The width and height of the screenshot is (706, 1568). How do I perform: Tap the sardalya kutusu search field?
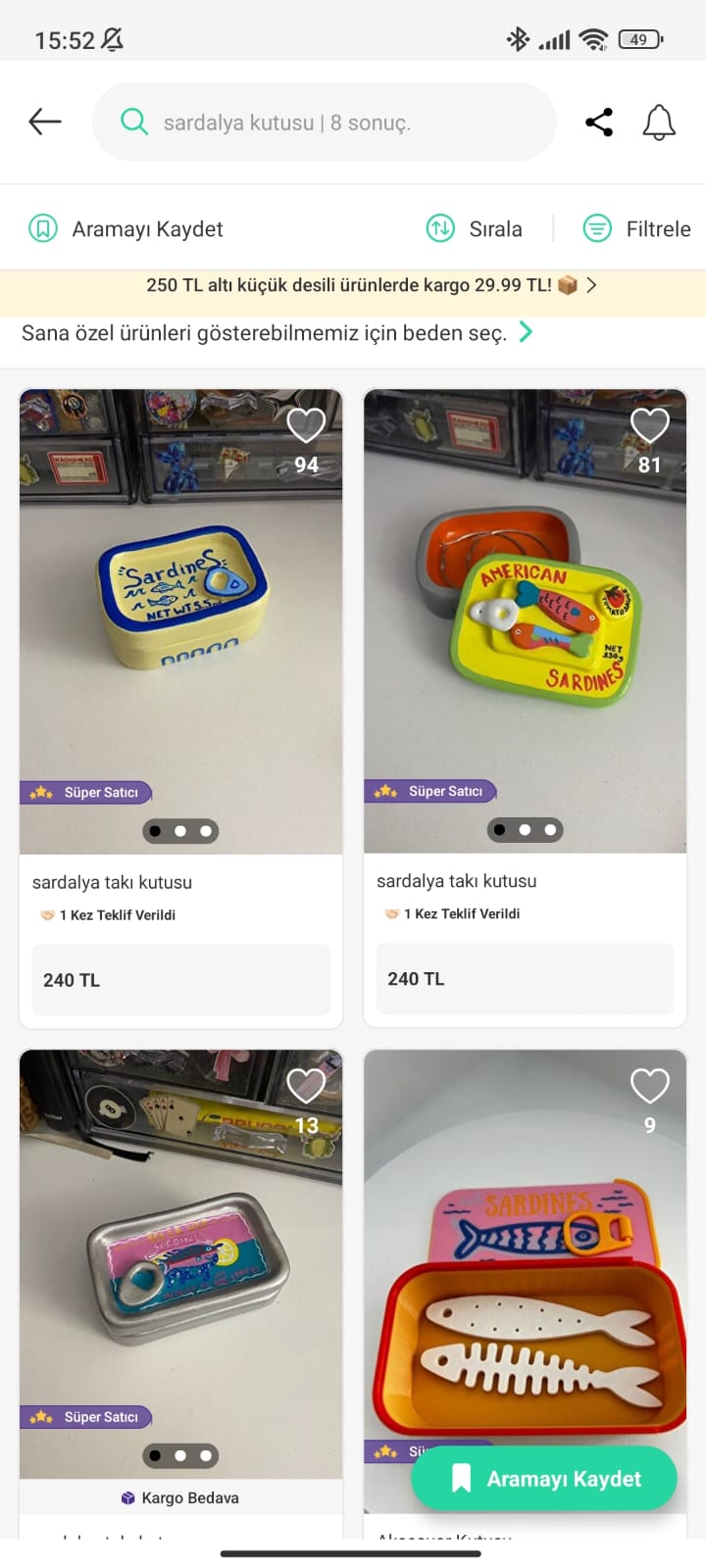point(324,122)
